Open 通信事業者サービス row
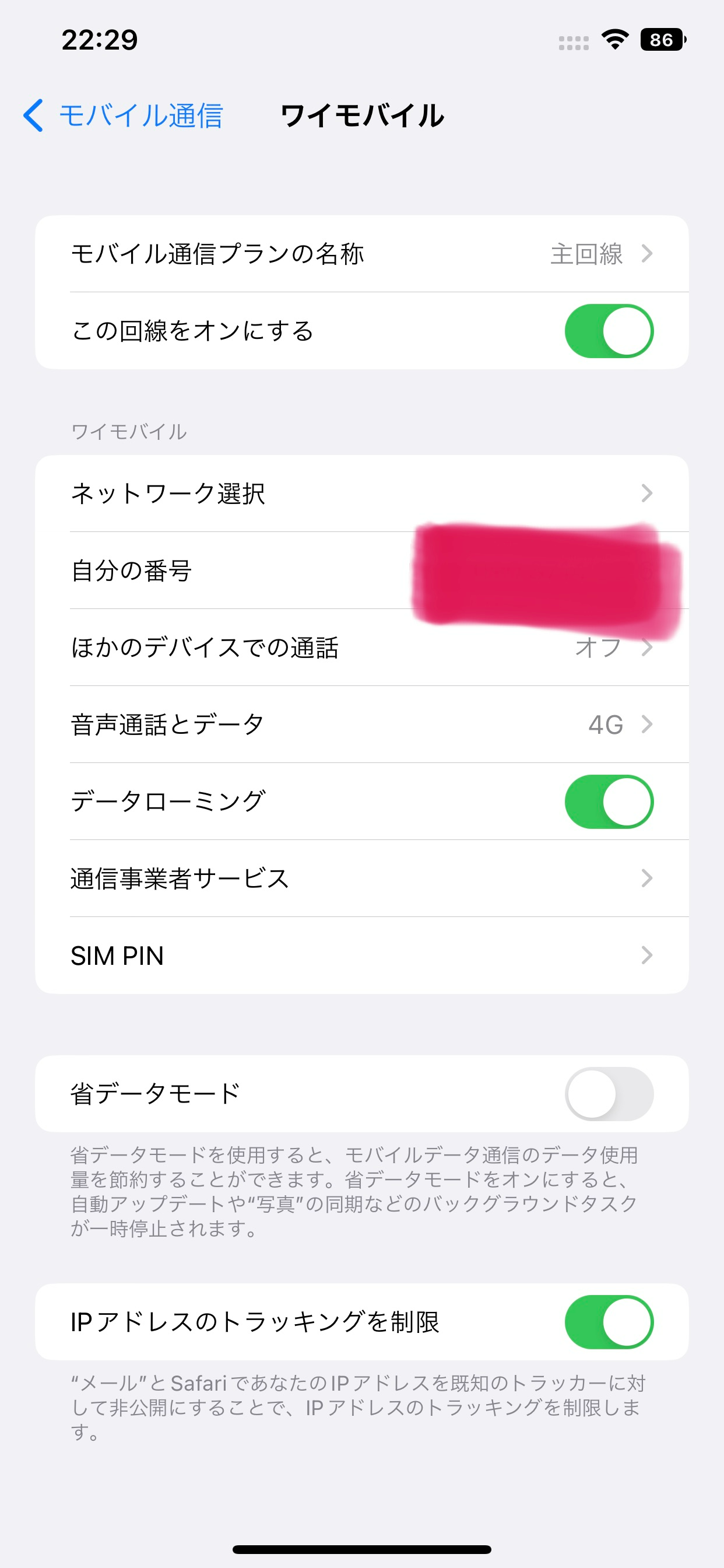Screen dimensions: 724x1568 [361, 878]
